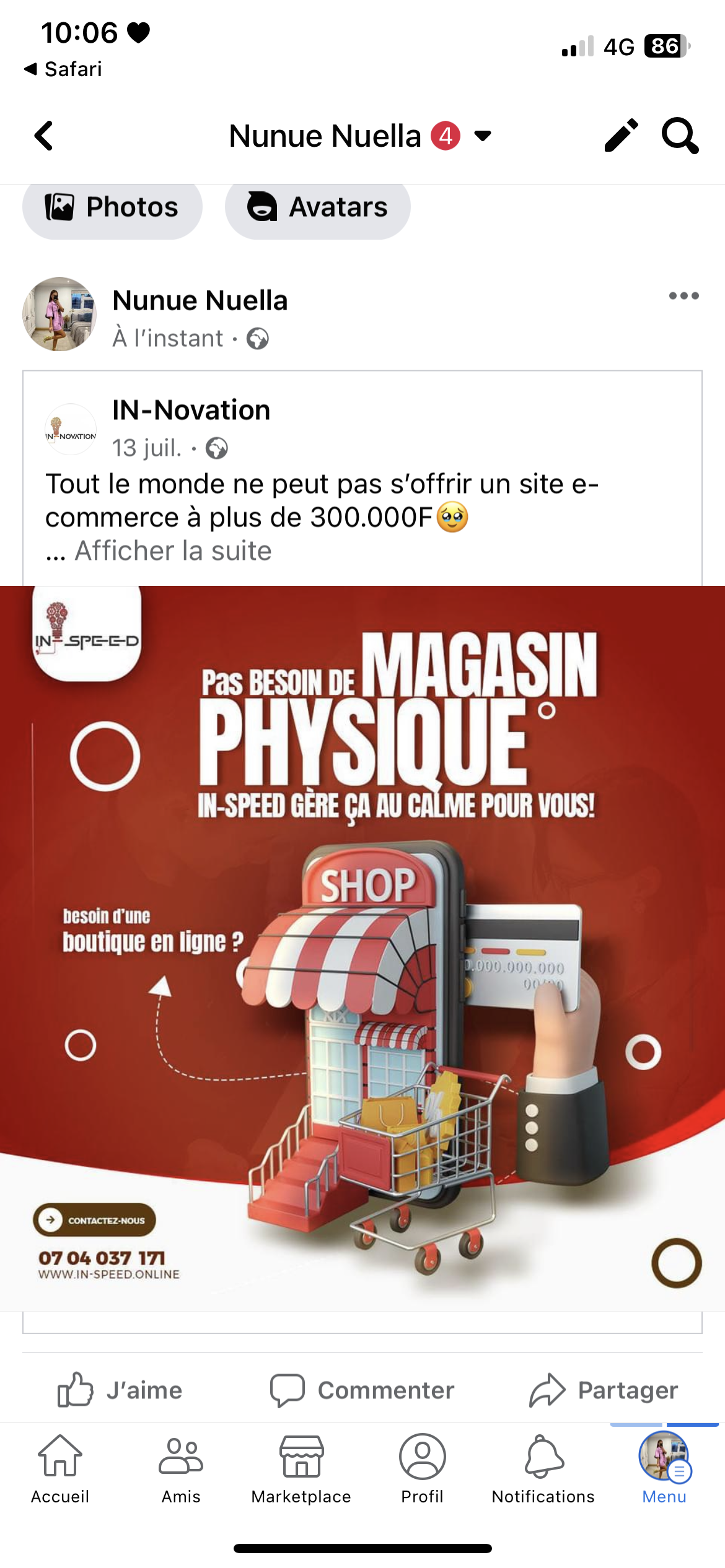The image size is (725, 1568).
Task: Share the post with Partager
Action: 604,1390
